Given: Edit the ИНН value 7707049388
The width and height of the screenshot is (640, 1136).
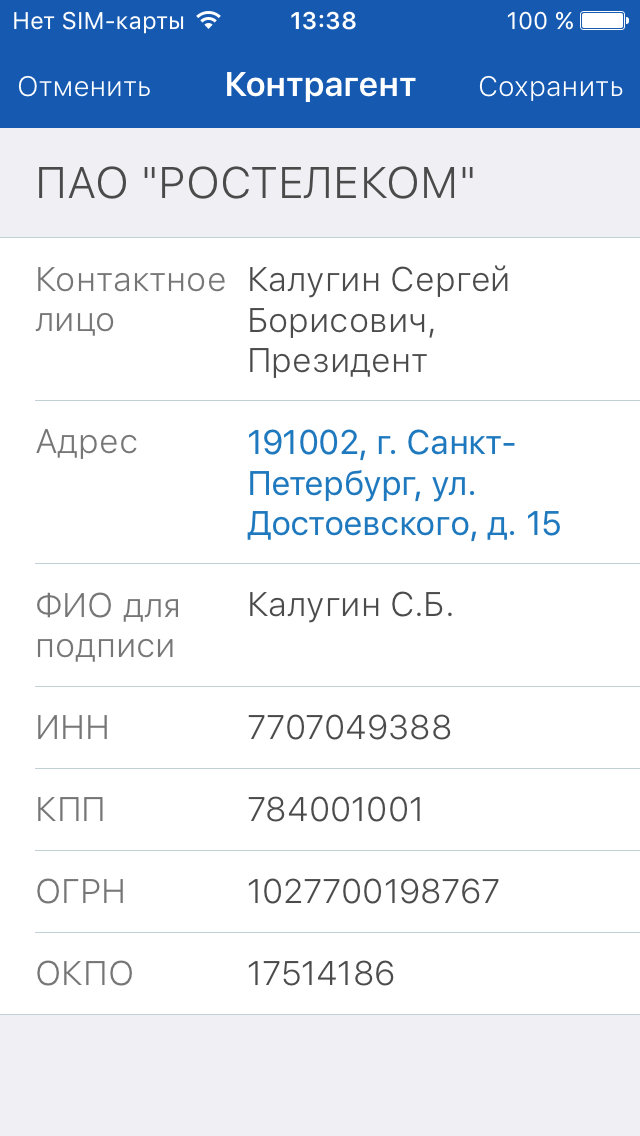Looking at the screenshot, I should click(349, 728).
